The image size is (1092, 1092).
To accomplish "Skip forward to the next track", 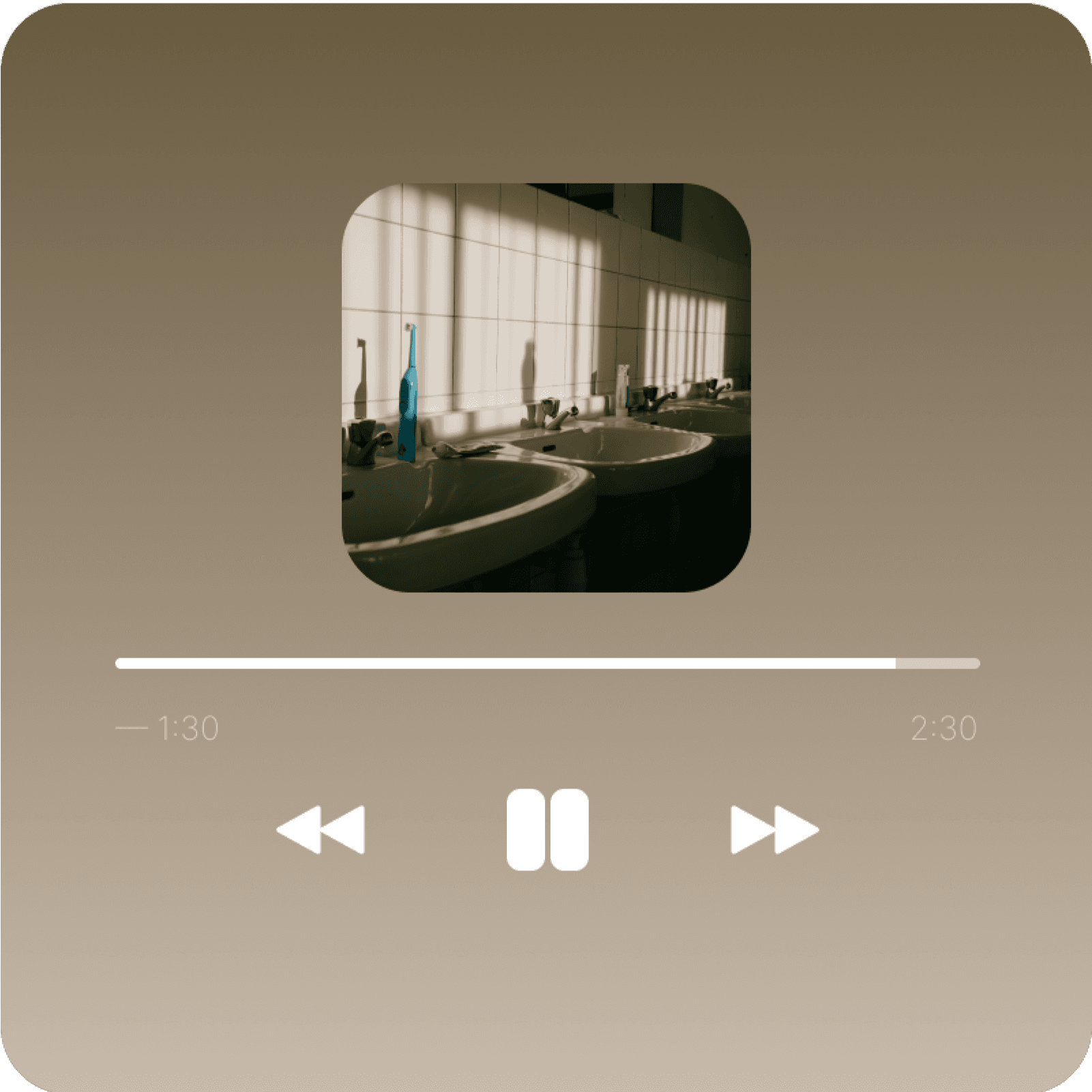I will pos(774,829).
